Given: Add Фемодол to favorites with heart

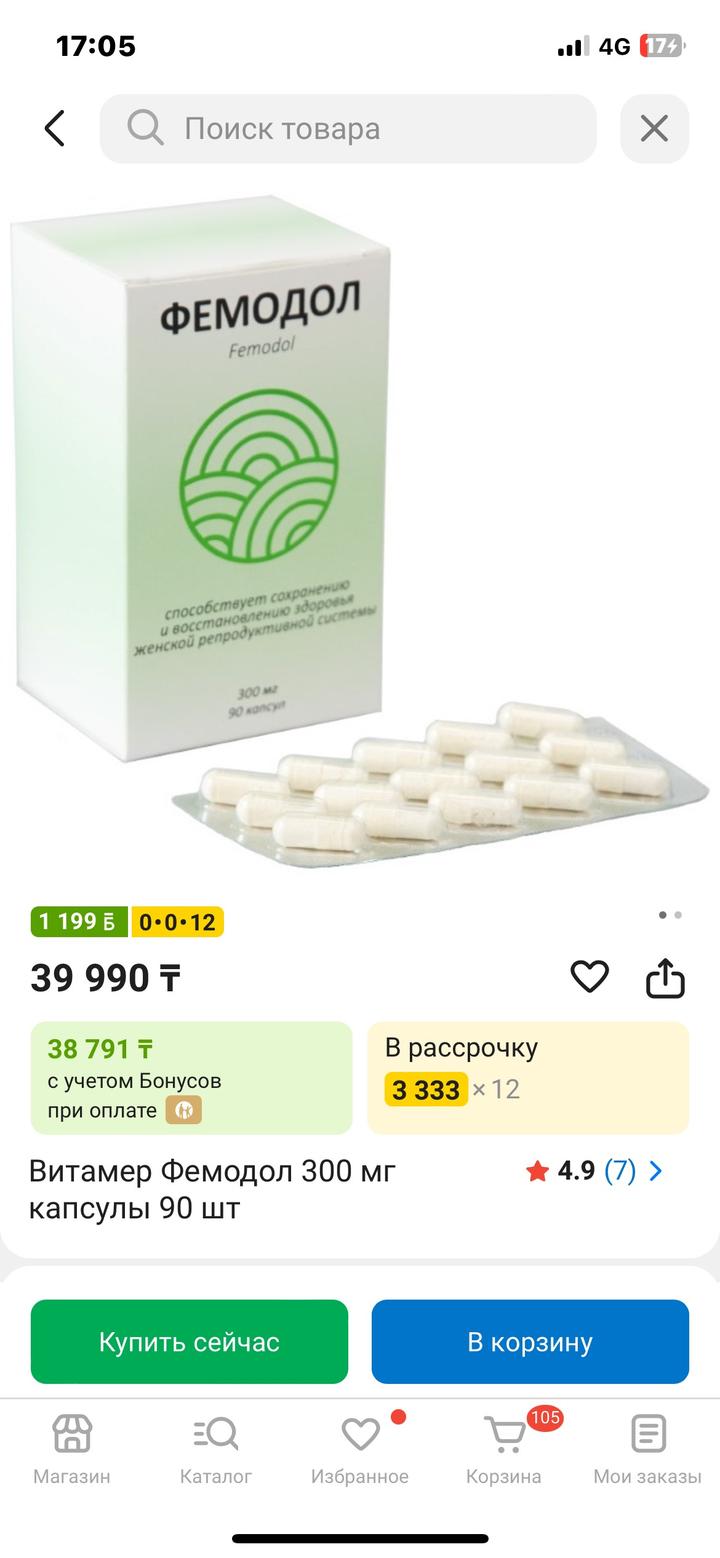Looking at the screenshot, I should (589, 977).
